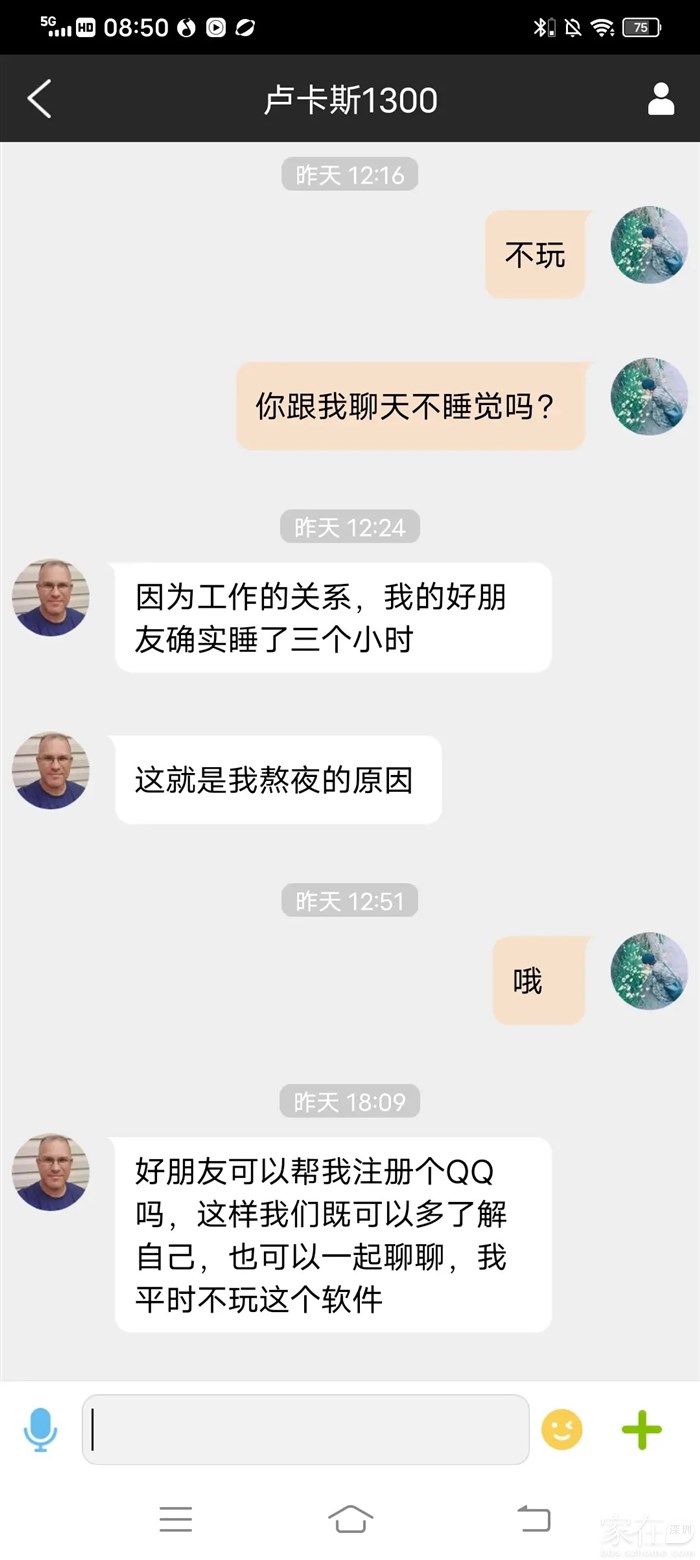Focus the message text field
Viewport: 700px width, 1560px height.
(305, 1429)
